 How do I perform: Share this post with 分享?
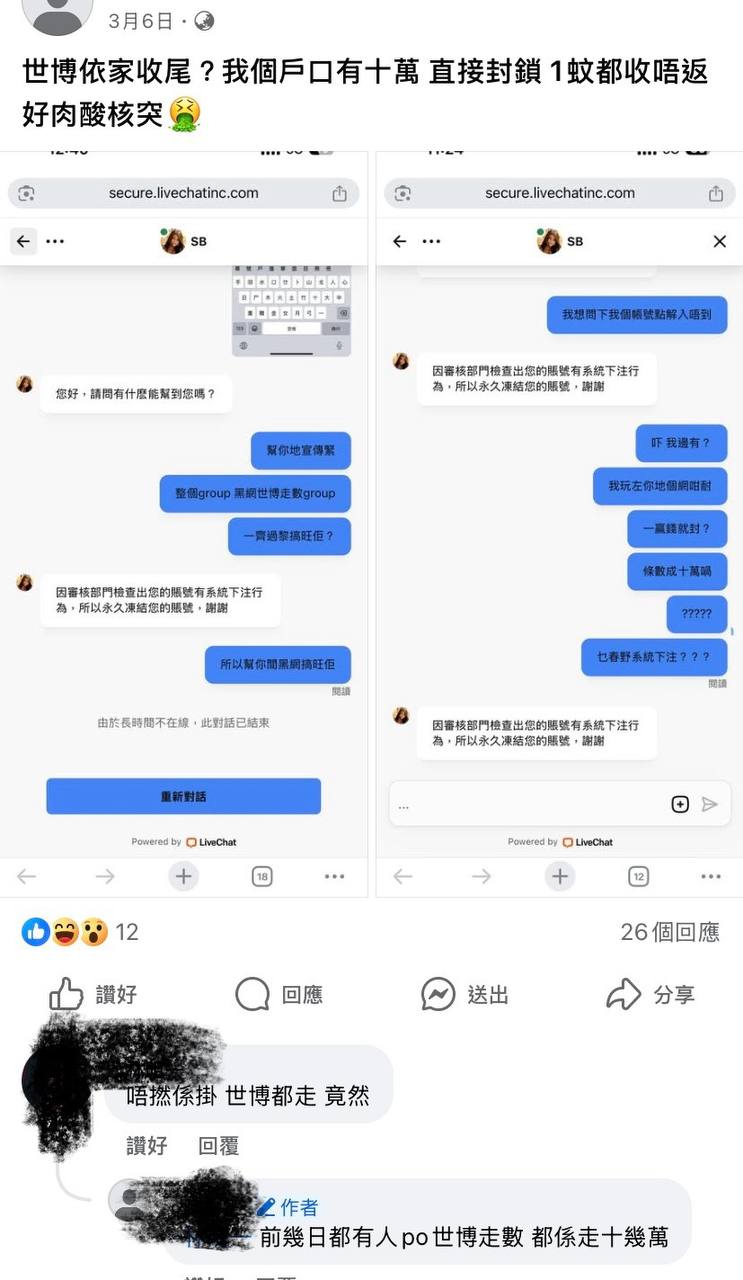tap(651, 994)
